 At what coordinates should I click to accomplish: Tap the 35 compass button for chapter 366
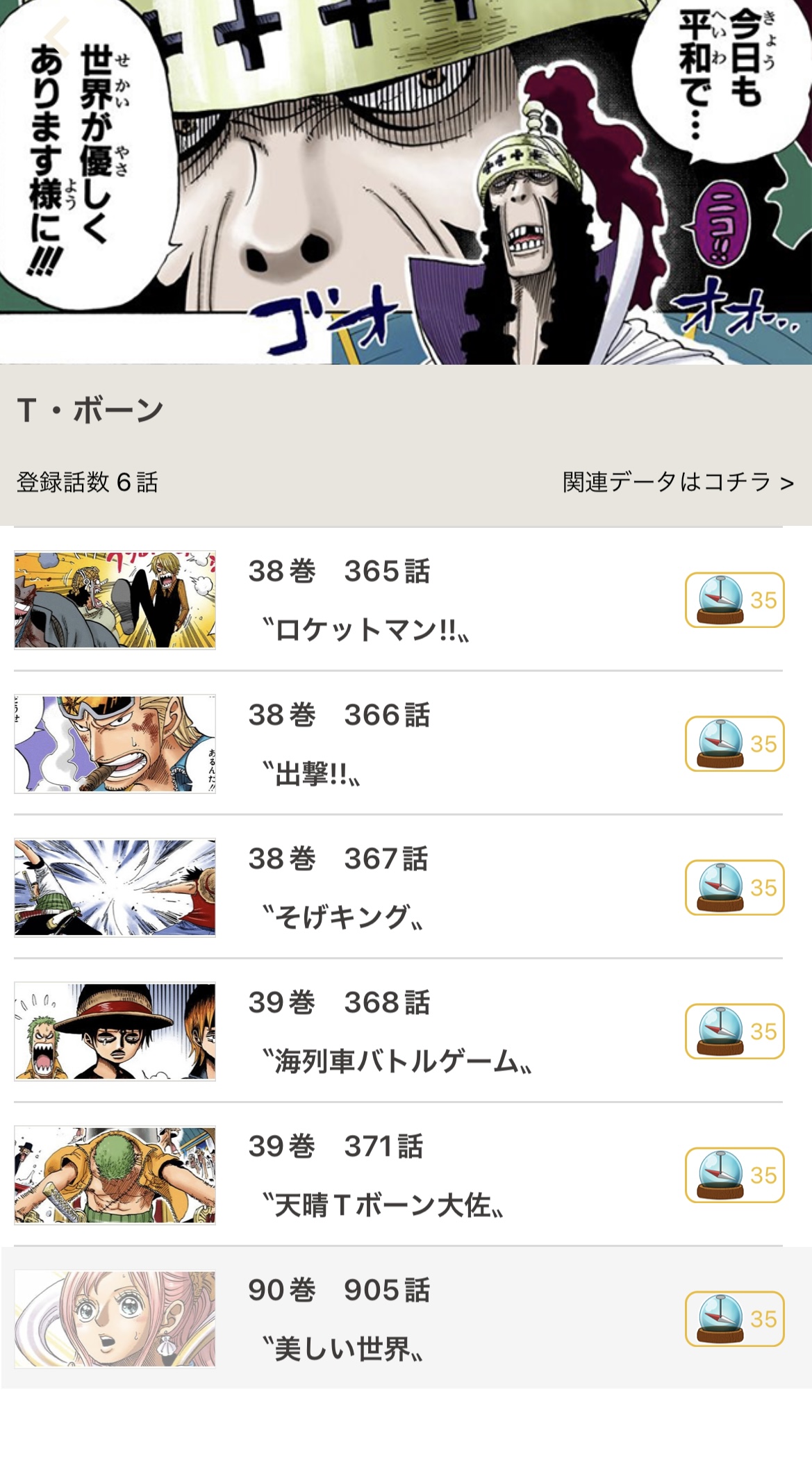[734, 744]
